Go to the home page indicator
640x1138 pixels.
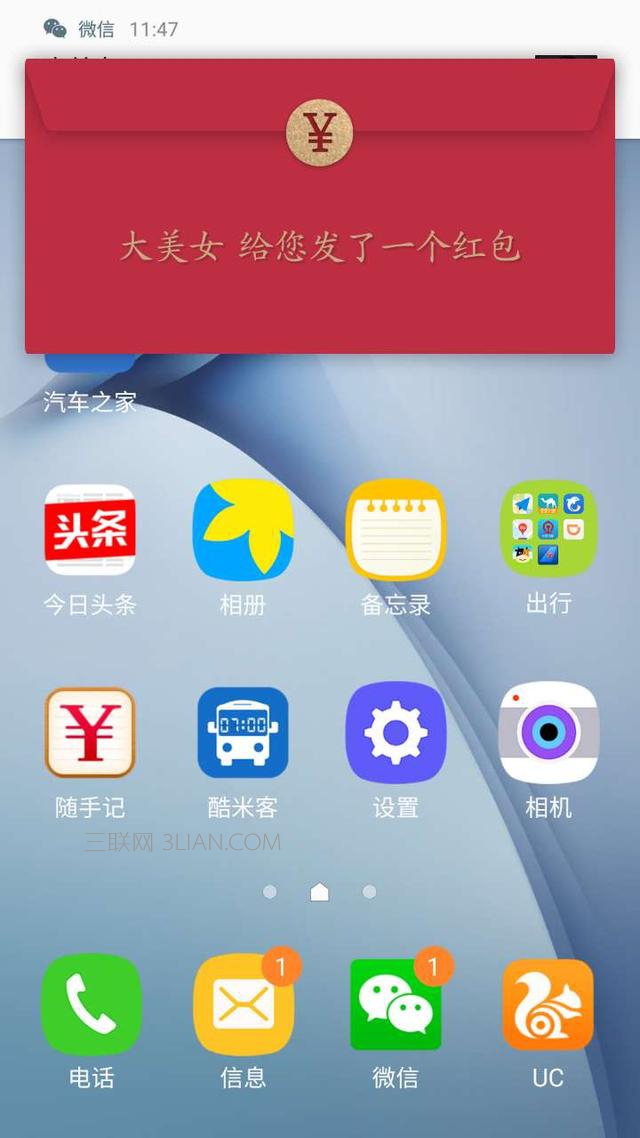point(320,892)
